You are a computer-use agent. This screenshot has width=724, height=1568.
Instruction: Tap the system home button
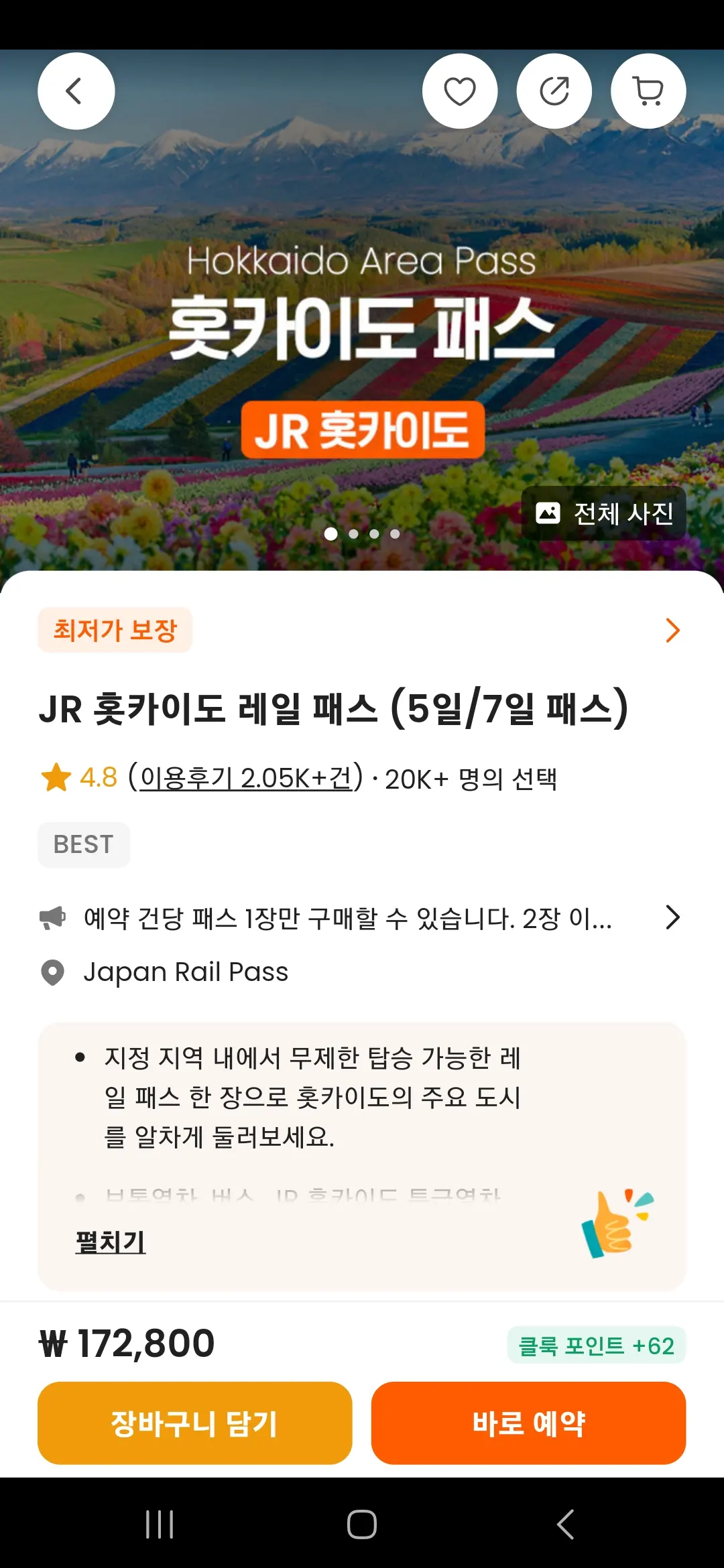pyautogui.click(x=362, y=1524)
